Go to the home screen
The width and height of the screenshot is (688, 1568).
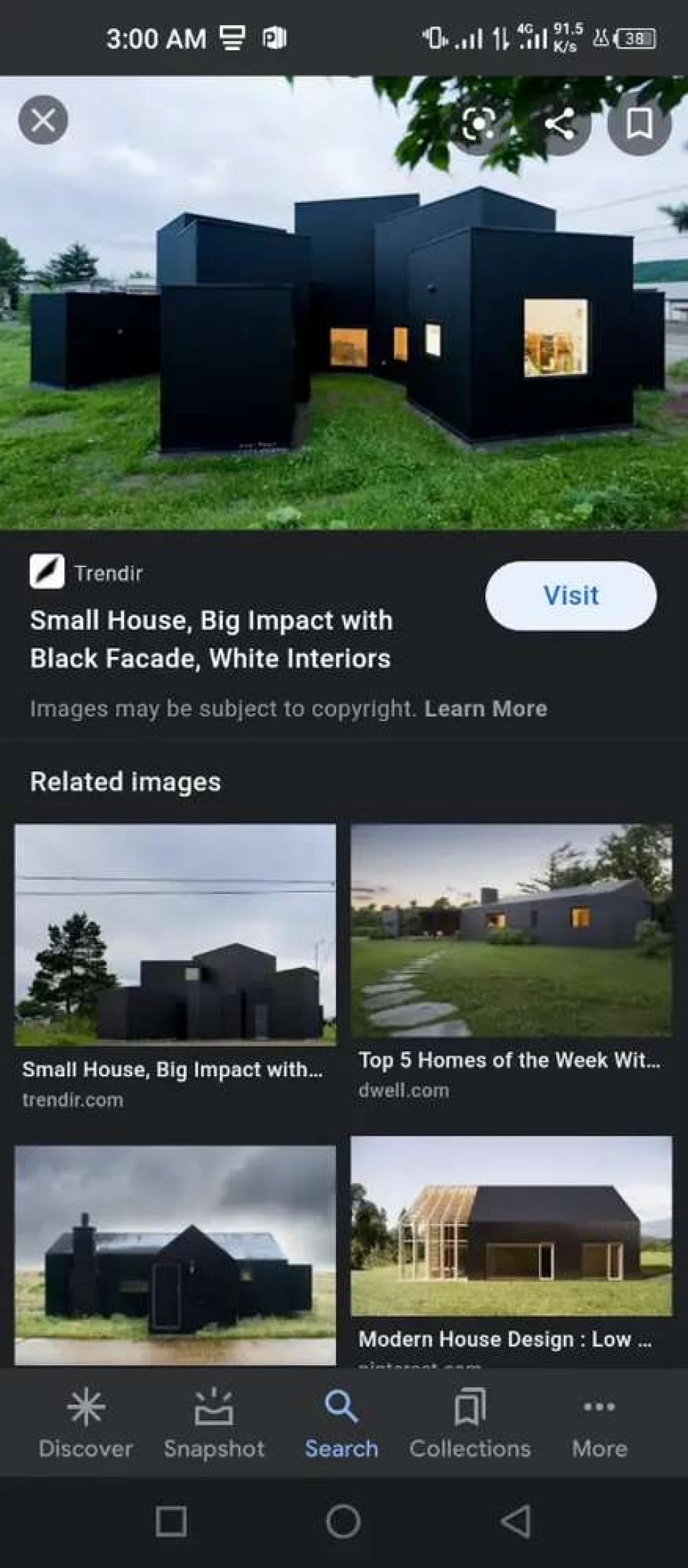[343, 1521]
